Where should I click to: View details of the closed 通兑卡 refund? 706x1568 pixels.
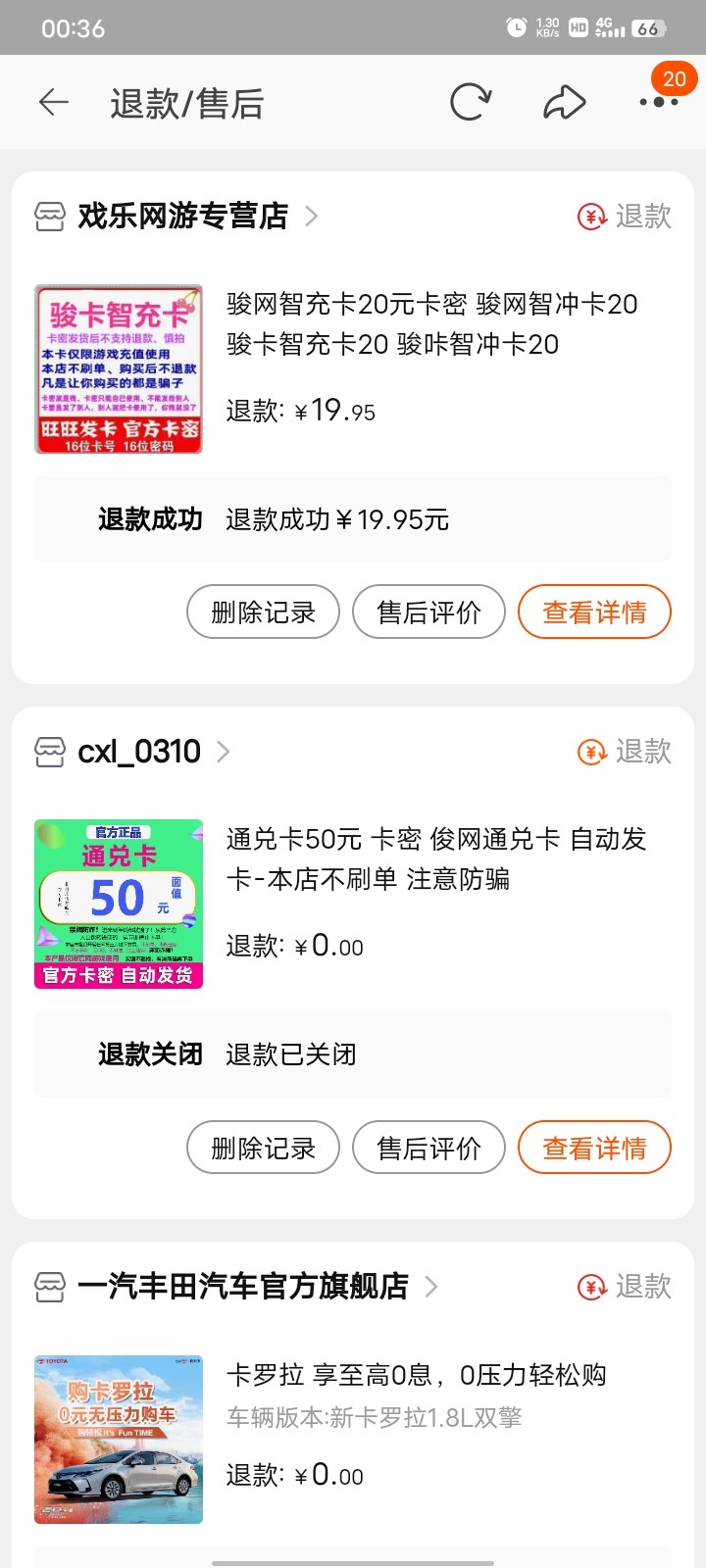click(x=594, y=1148)
